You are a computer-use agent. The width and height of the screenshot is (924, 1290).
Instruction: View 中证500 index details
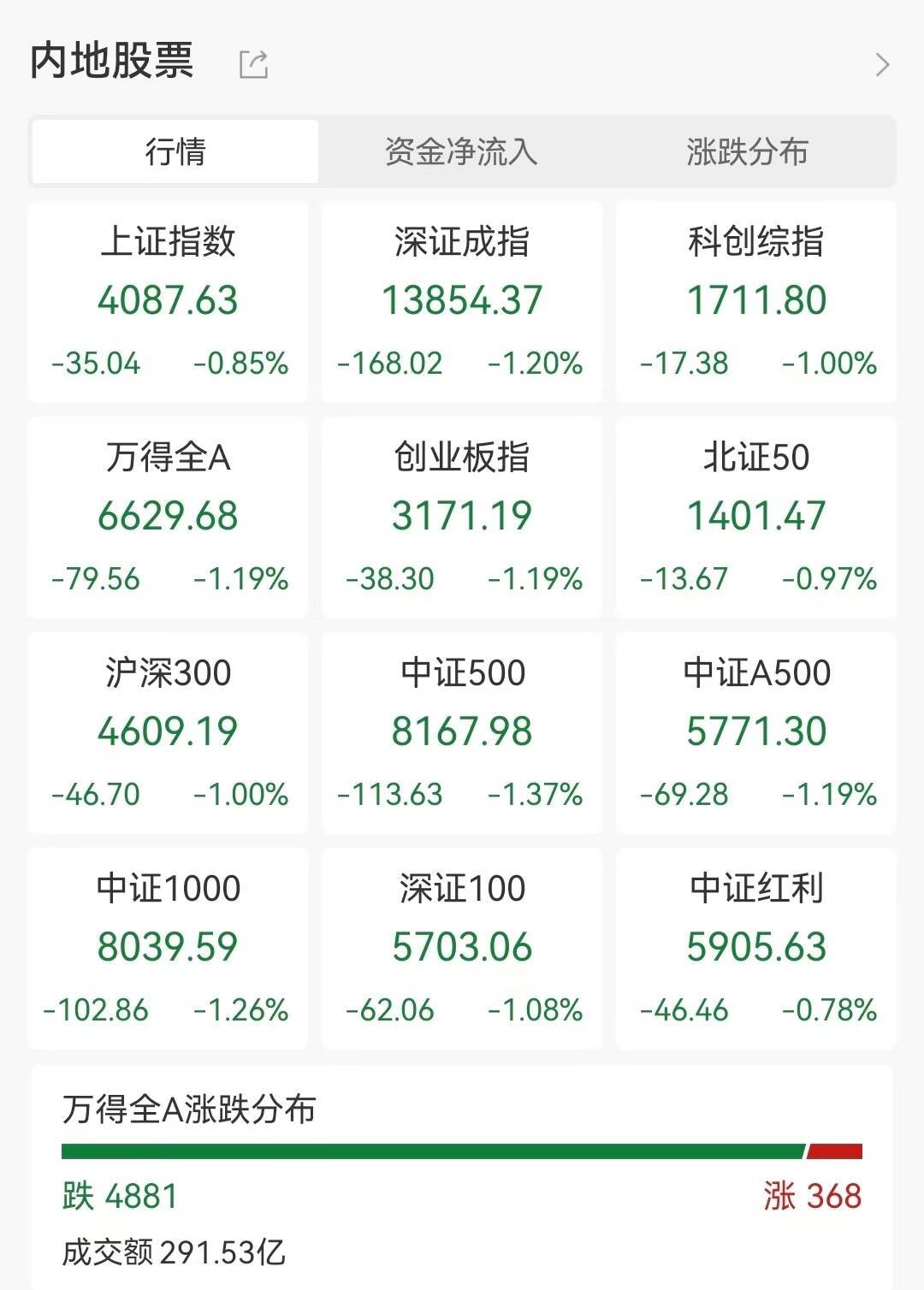[462, 732]
